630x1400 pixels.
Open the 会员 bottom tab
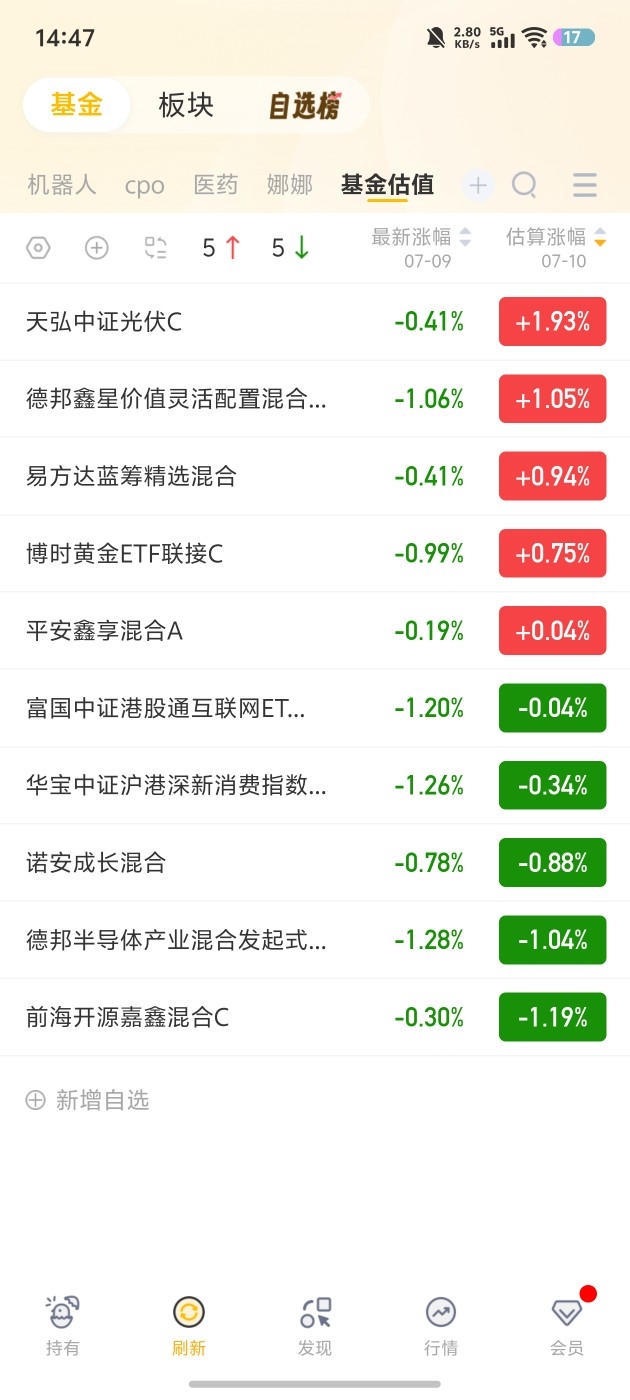click(567, 1327)
